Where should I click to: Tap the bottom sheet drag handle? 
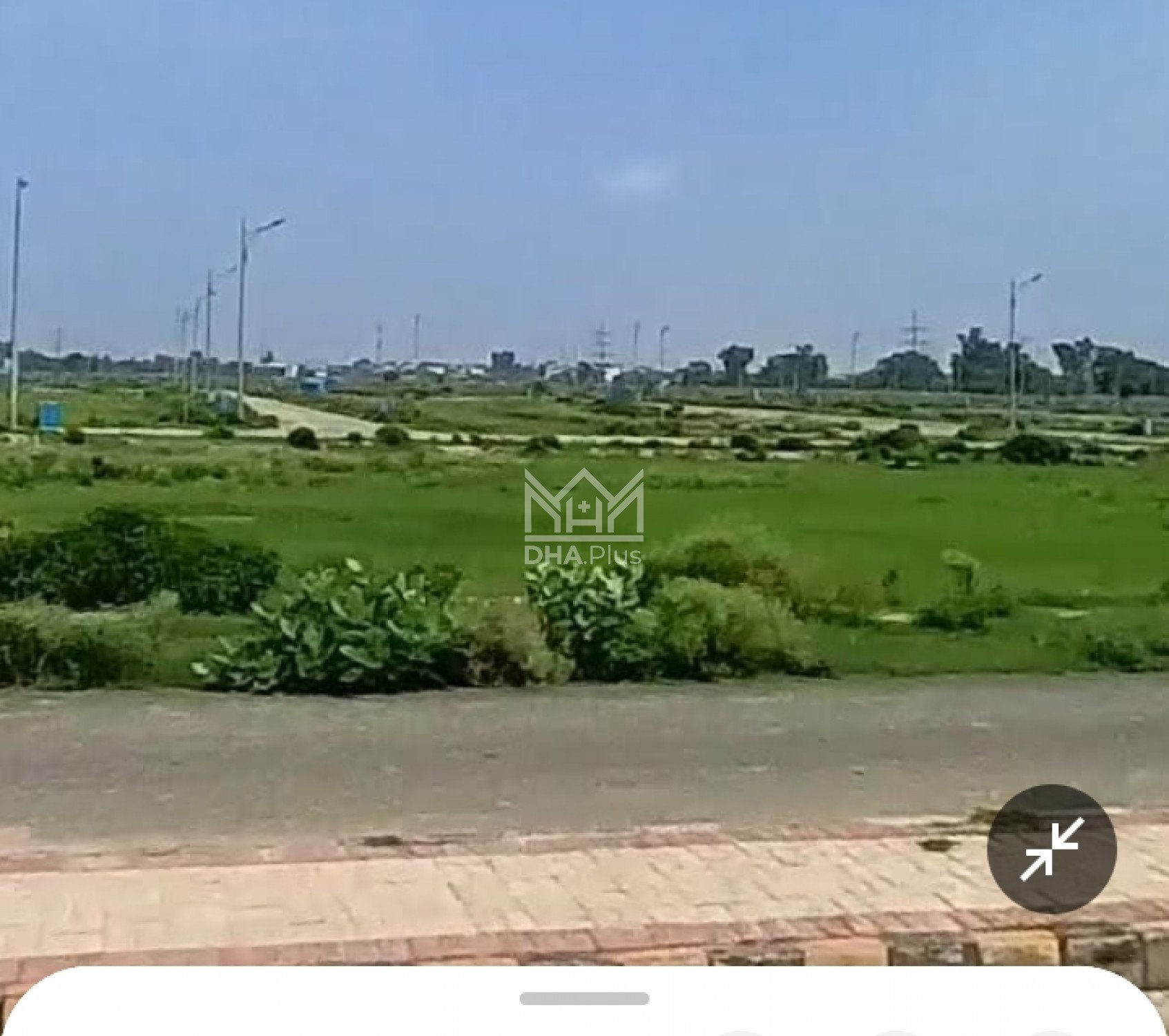pyautogui.click(x=584, y=999)
